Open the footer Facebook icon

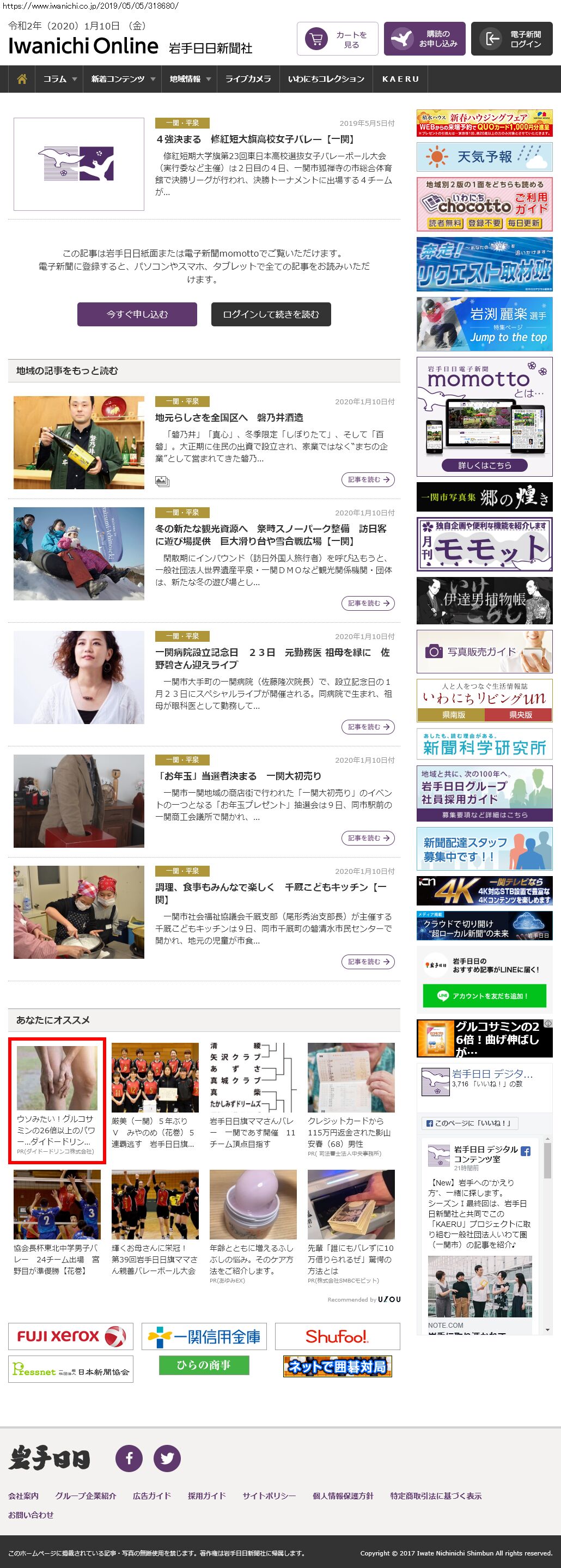[129, 1458]
